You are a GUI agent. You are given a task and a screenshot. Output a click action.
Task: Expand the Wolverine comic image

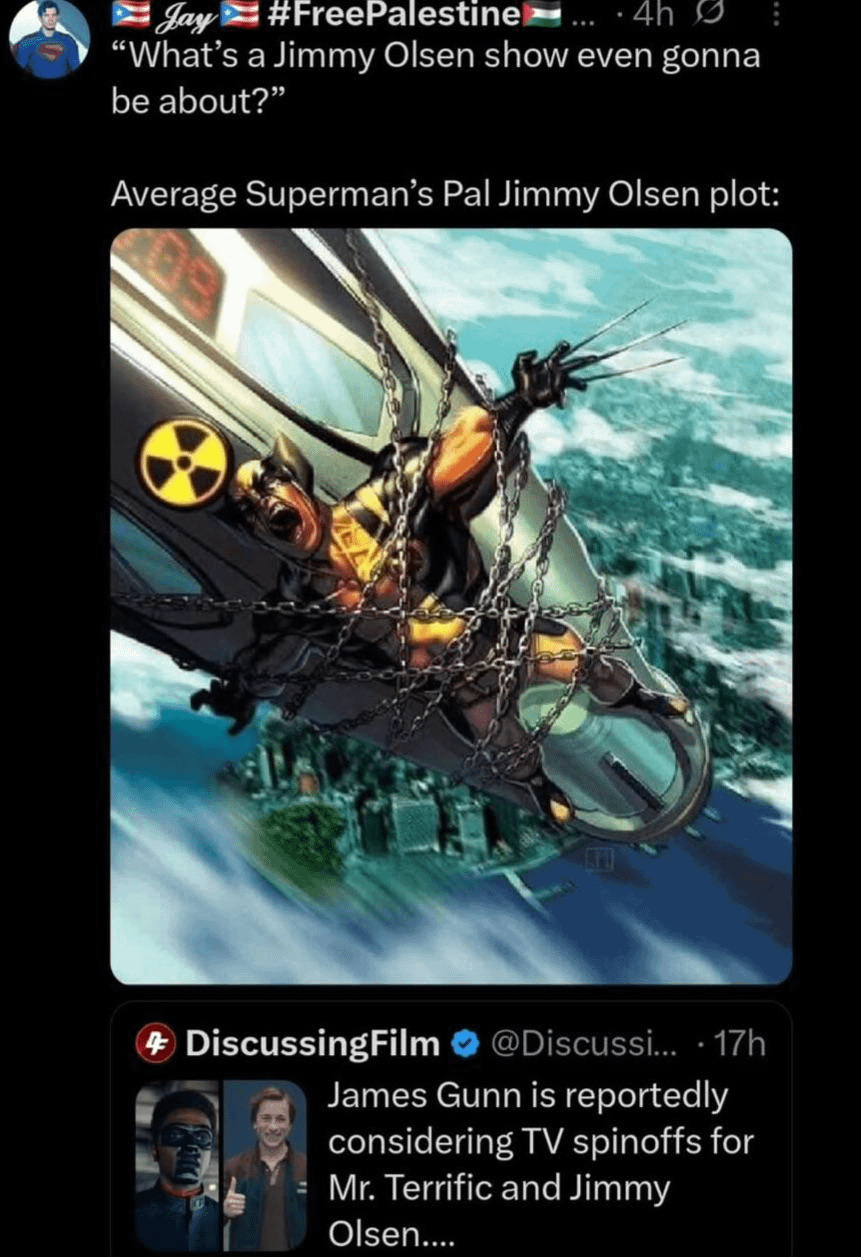tap(451, 605)
